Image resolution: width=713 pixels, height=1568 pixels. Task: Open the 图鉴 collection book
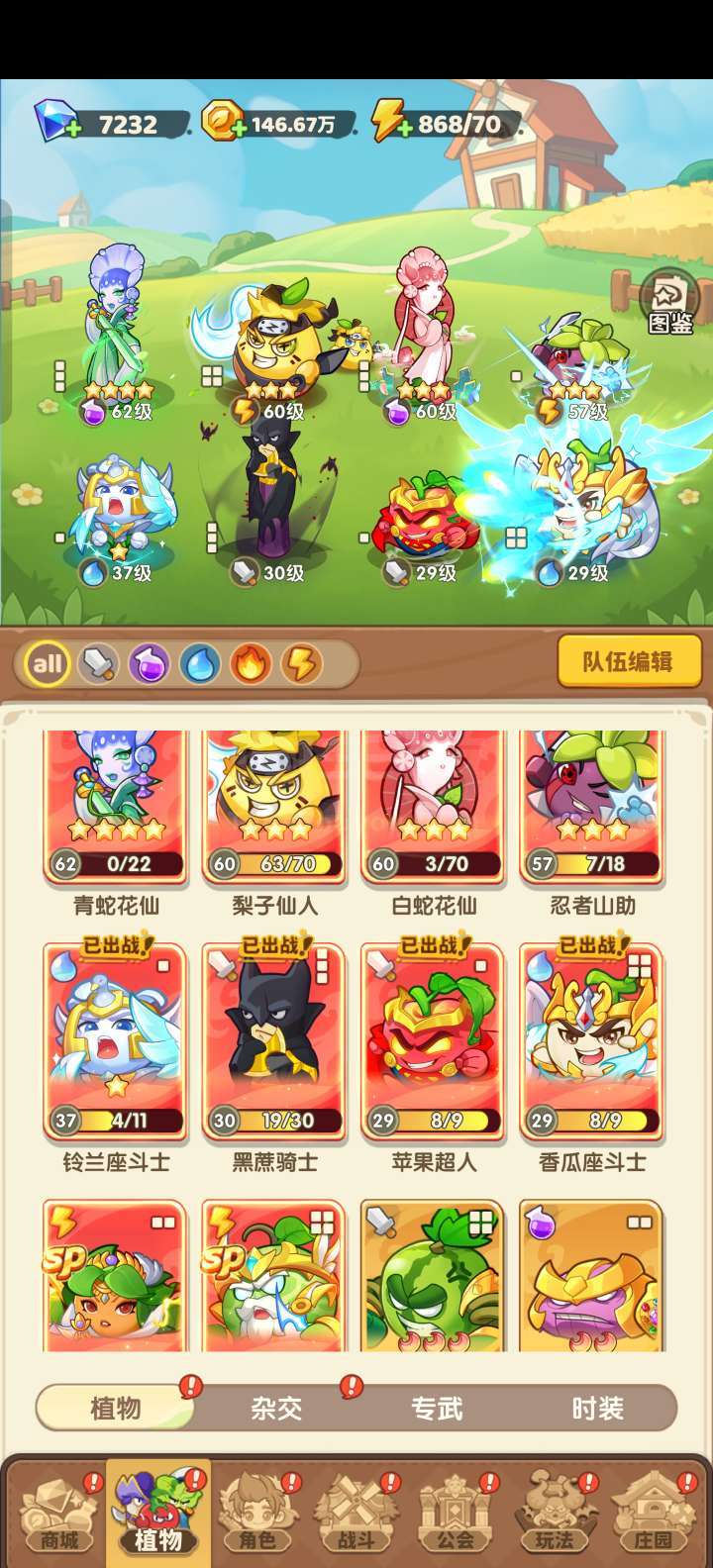pos(669,302)
